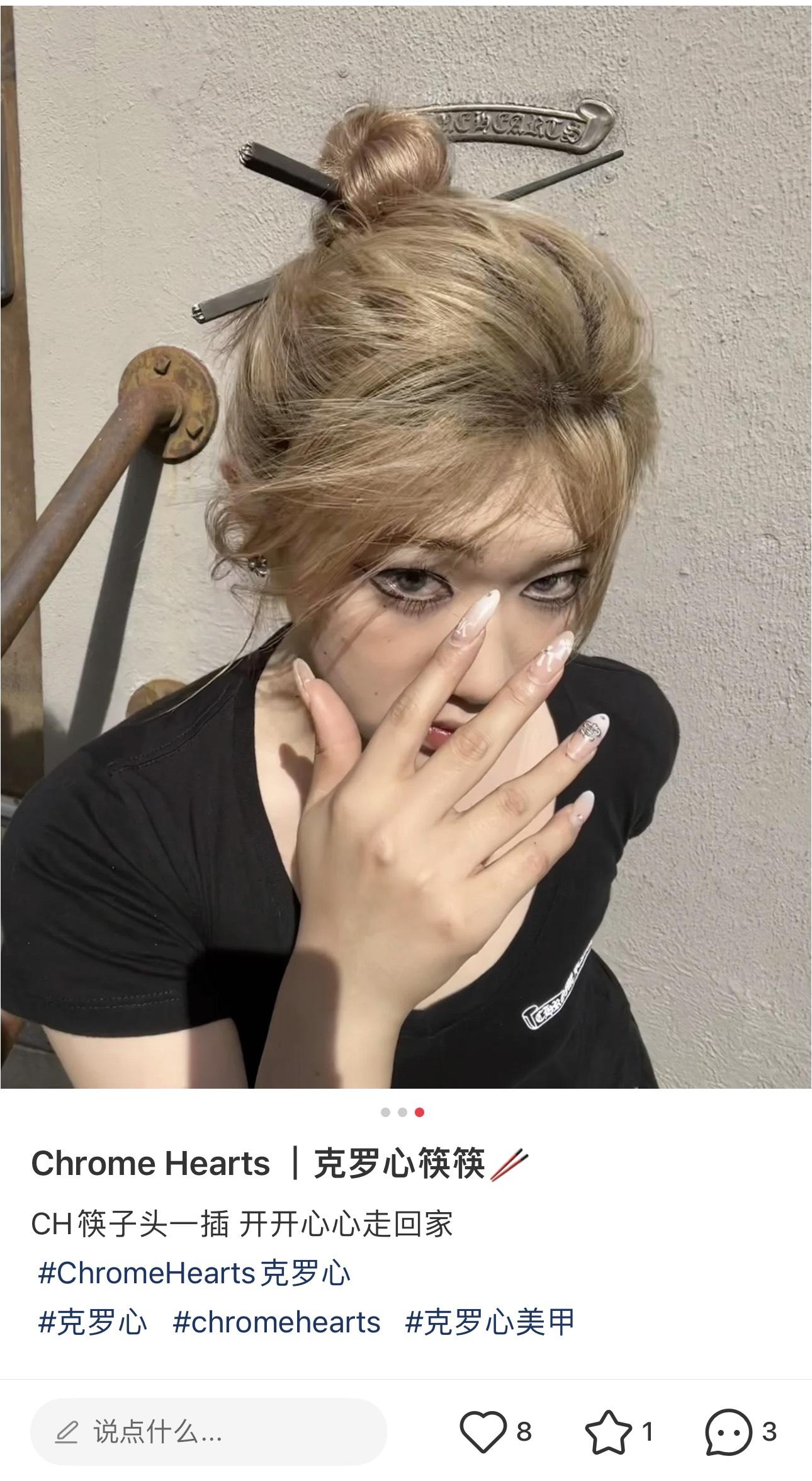Tap the 说点什么 comment field
The height and width of the screenshot is (1481, 812).
[208, 1431]
